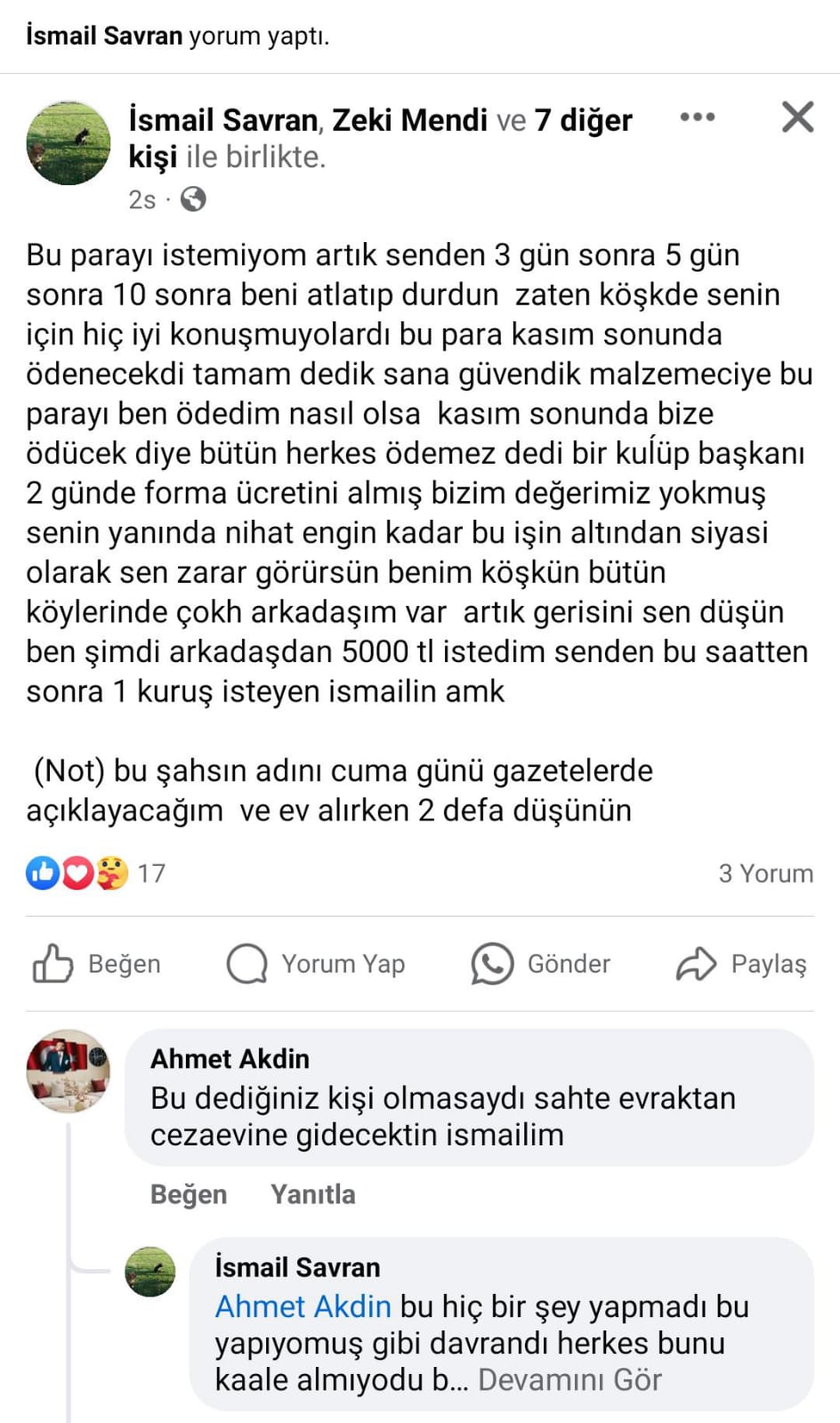840x1423 pixels.
Task: View the 17 reactions on the post
Action: [x=95, y=873]
